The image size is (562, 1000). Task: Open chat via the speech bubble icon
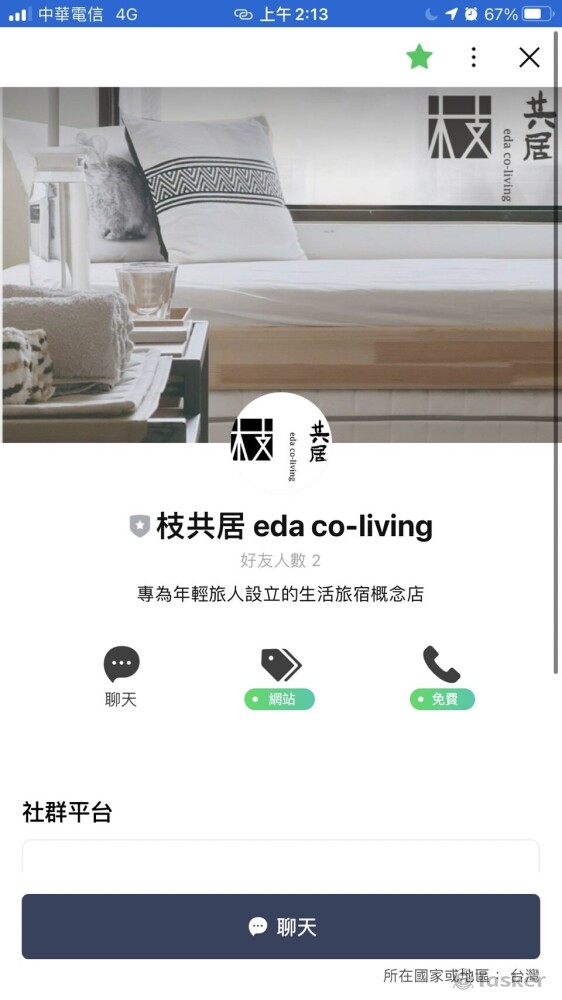(x=121, y=664)
